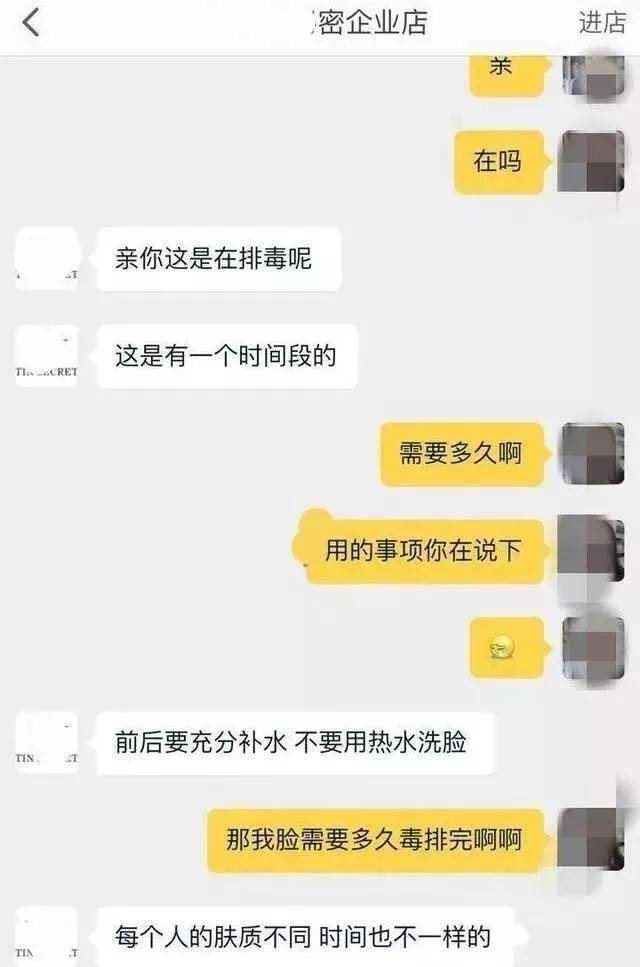Open the seller's avatar beside 亲你这是在排毒呢

pos(47,258)
